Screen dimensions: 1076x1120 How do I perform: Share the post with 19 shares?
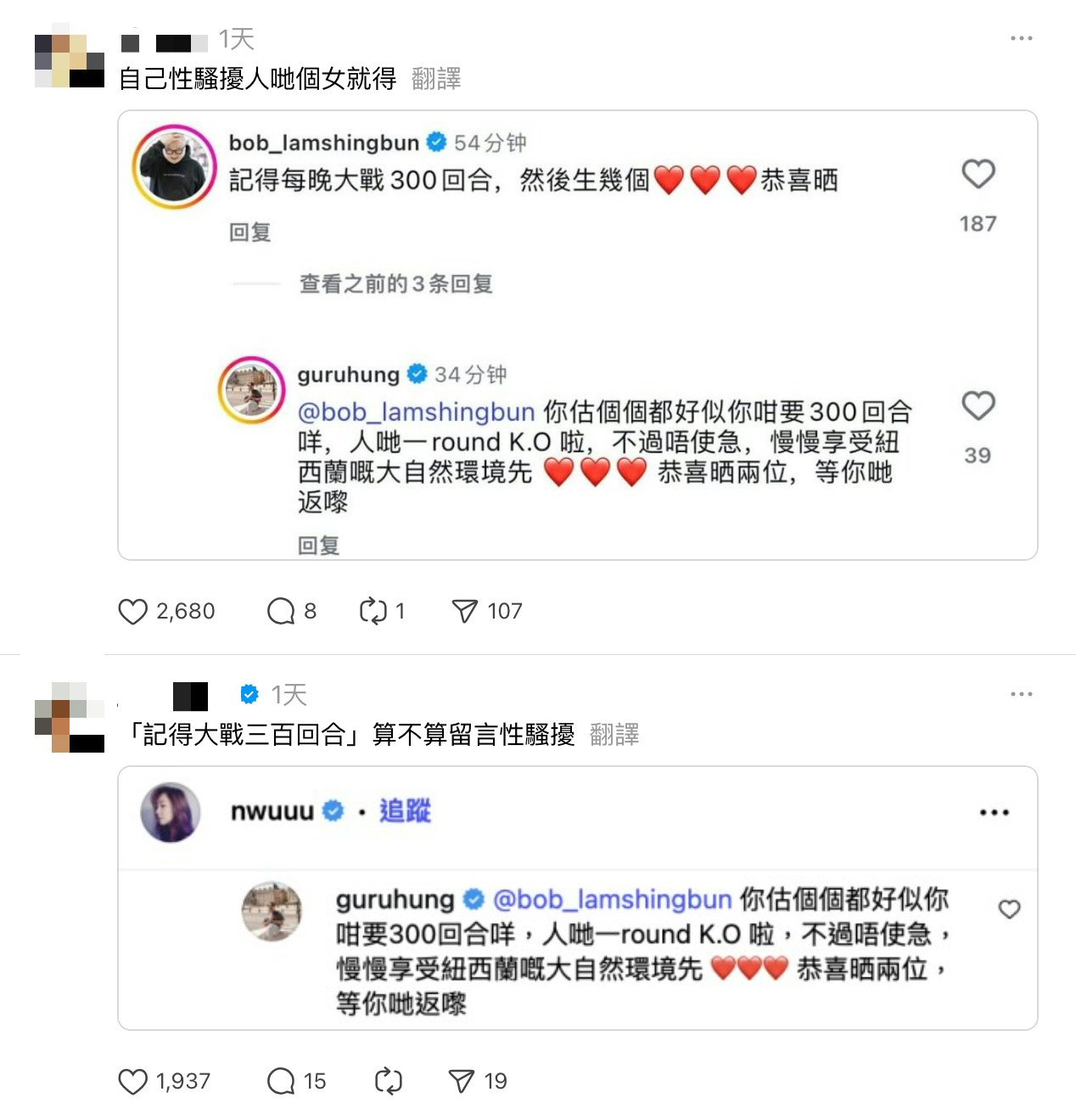coord(462,1081)
